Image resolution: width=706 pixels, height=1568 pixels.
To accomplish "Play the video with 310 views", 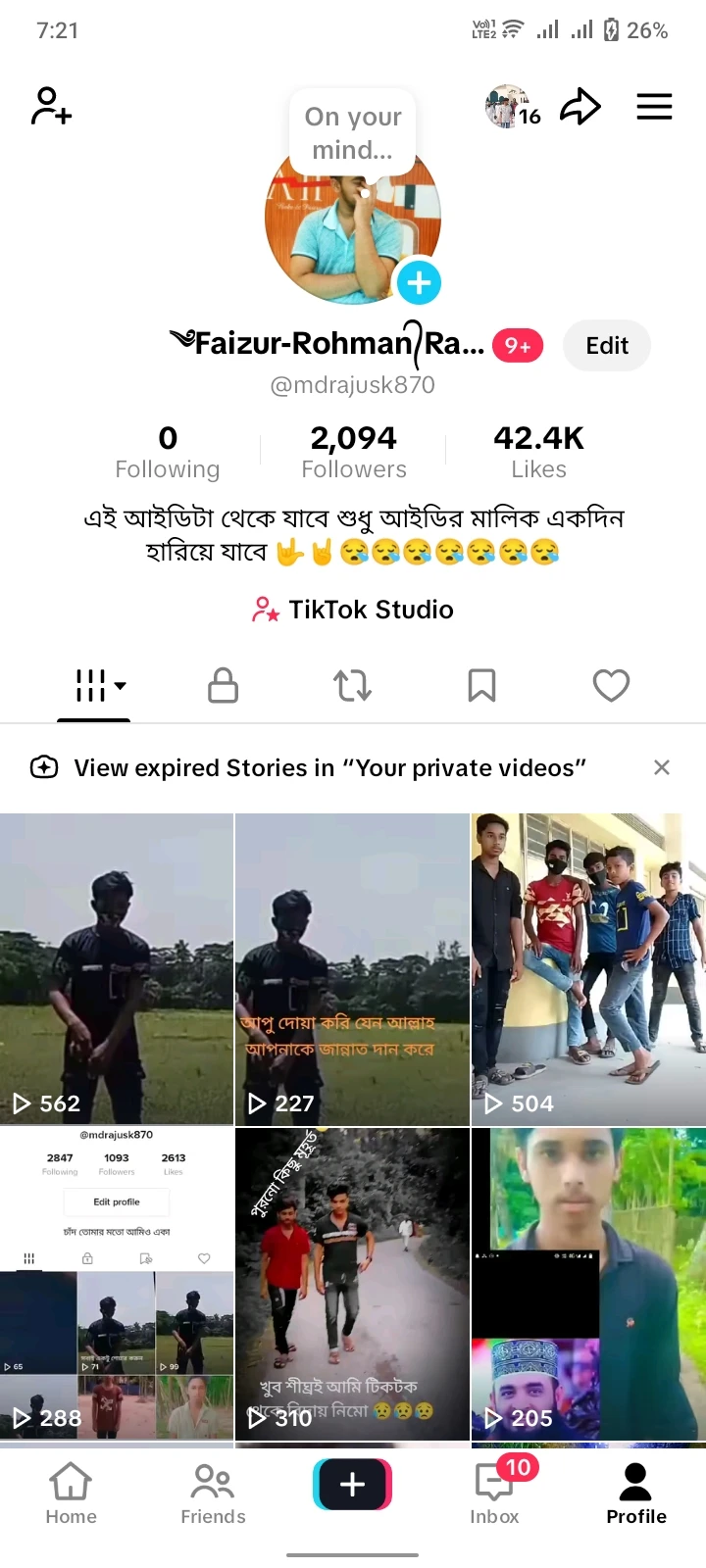I will click(352, 1283).
